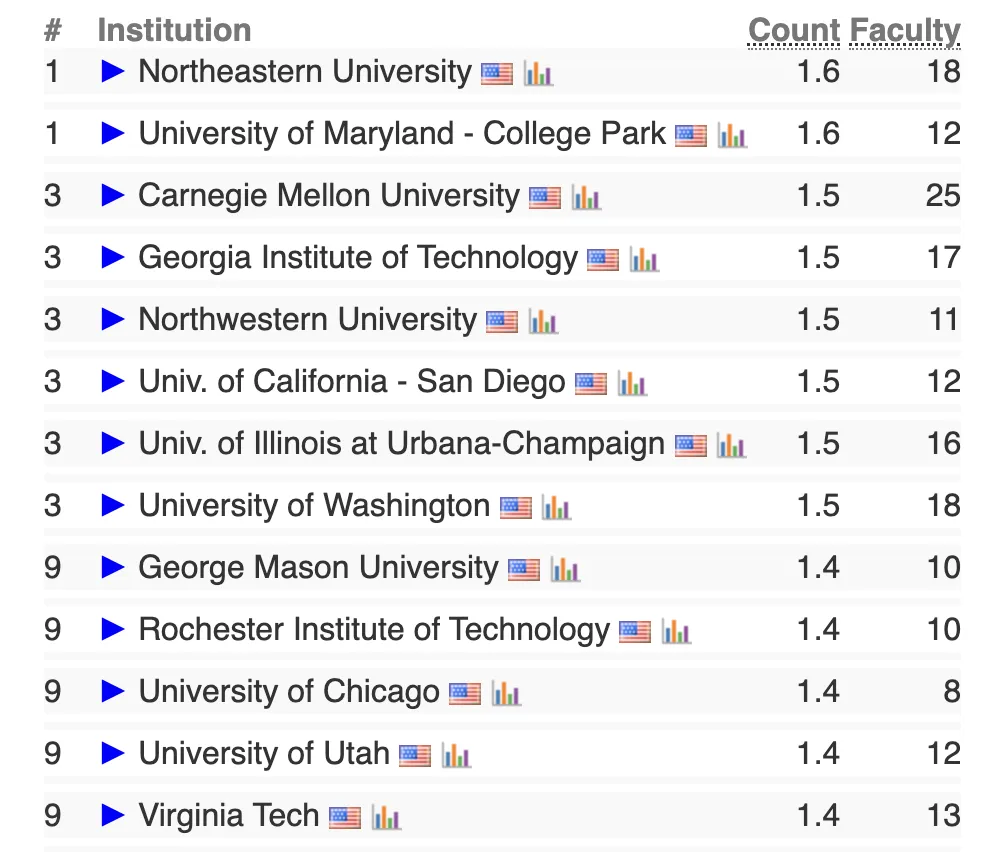Image resolution: width=1006 pixels, height=852 pixels.
Task: Expand Rochester Institute of Technology row
Action: (113, 630)
